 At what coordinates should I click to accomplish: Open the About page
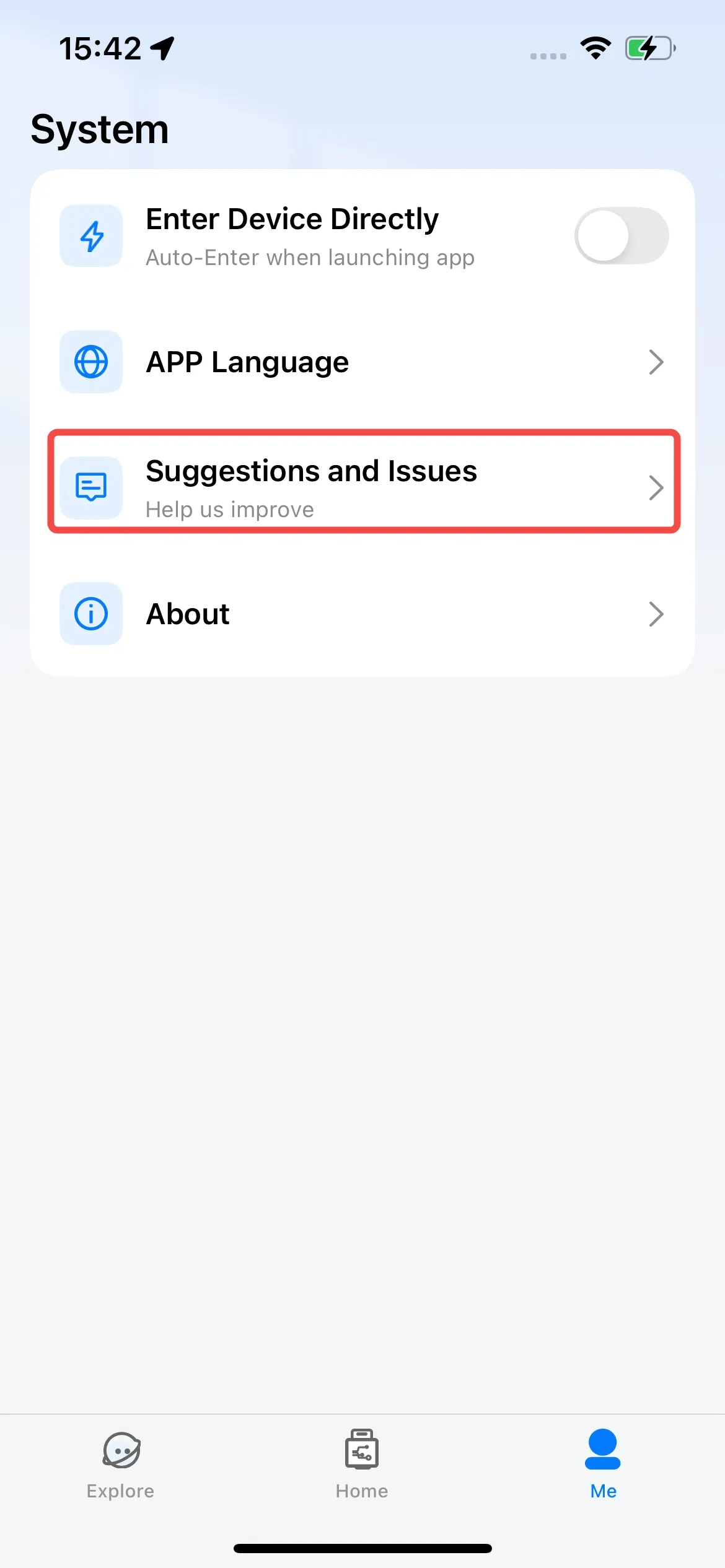point(362,614)
